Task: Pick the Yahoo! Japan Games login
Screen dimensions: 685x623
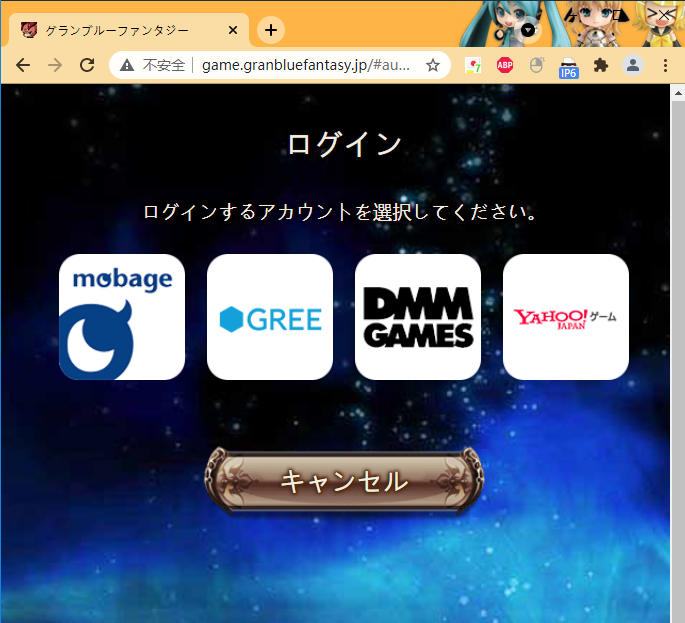Action: click(566, 317)
